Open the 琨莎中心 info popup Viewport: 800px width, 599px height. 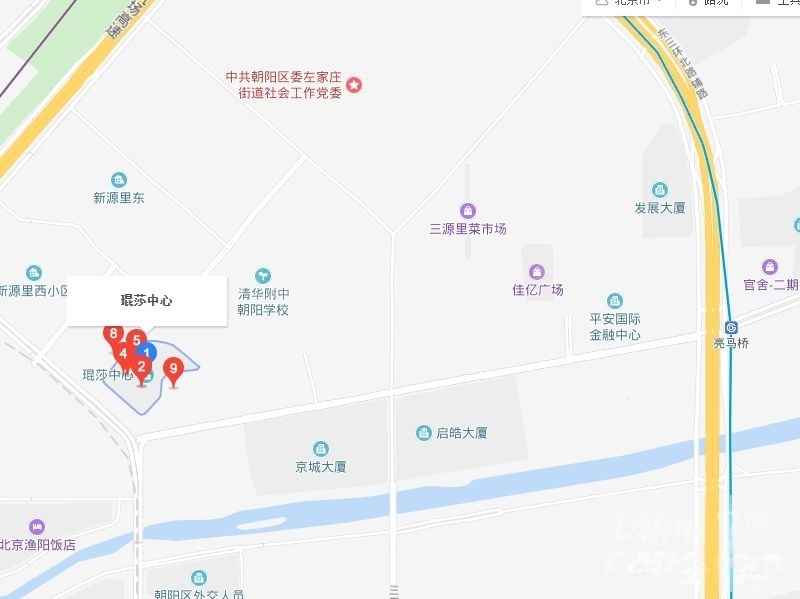pos(147,300)
